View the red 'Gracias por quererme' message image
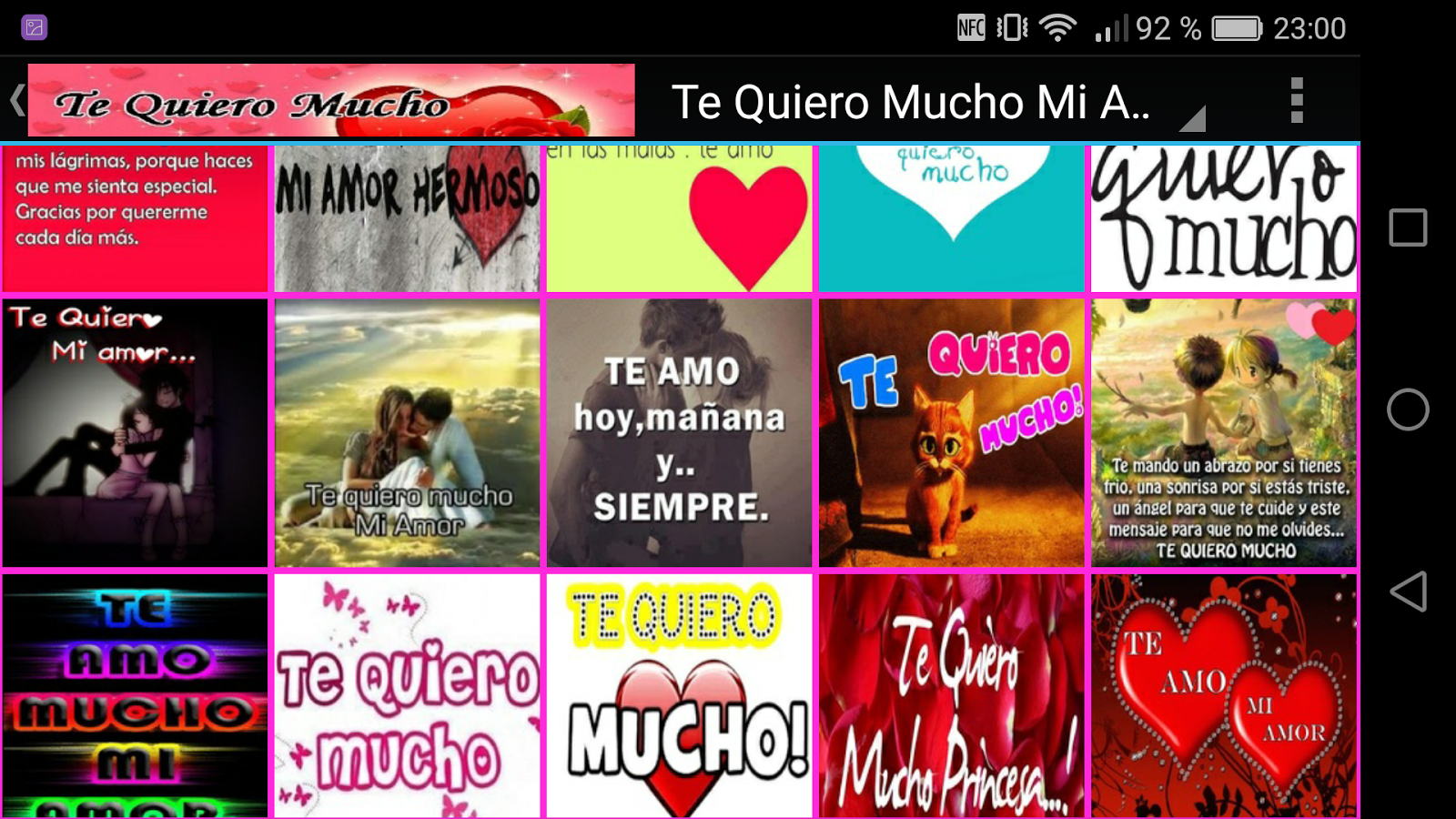Viewport: 1456px width, 819px height. coord(135,218)
